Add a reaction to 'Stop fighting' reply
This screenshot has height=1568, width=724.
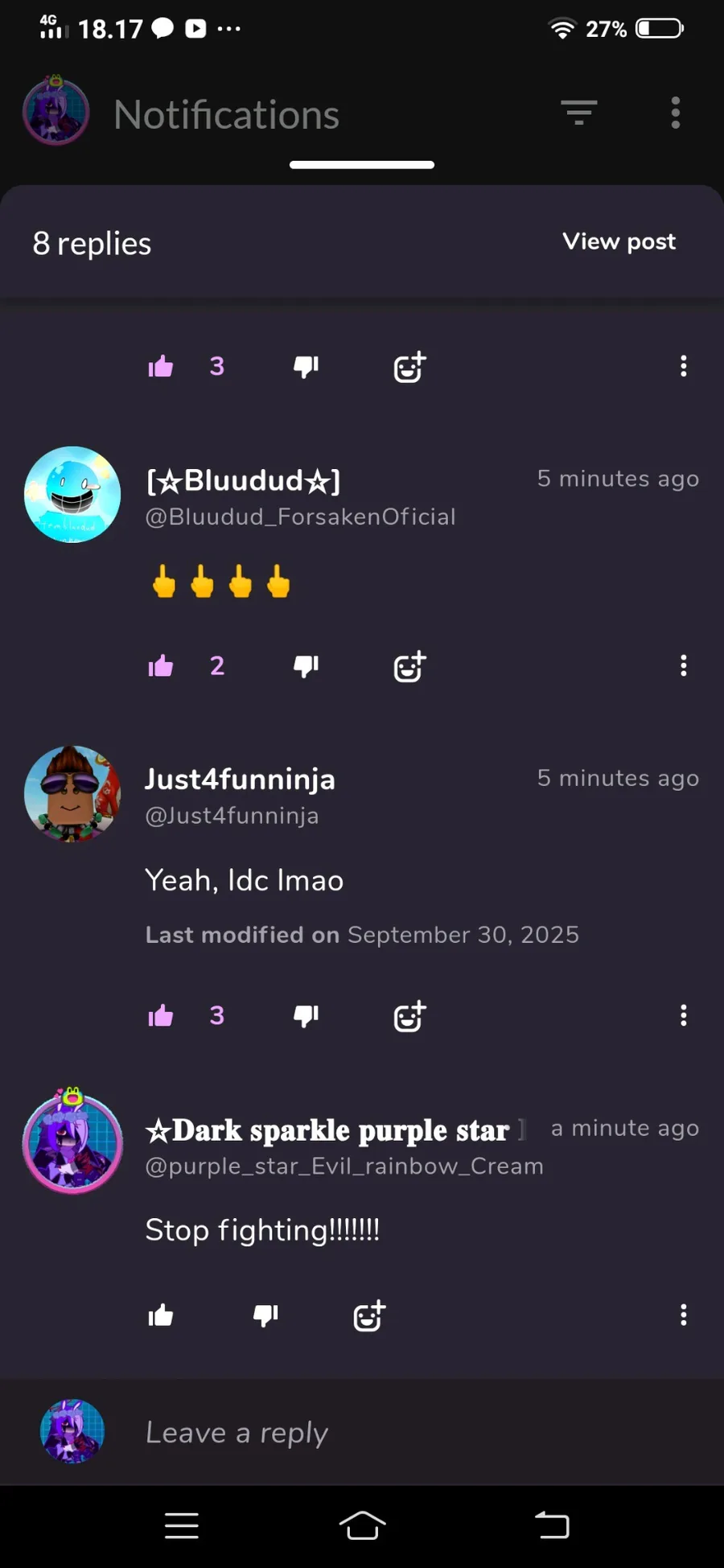pos(369,1316)
